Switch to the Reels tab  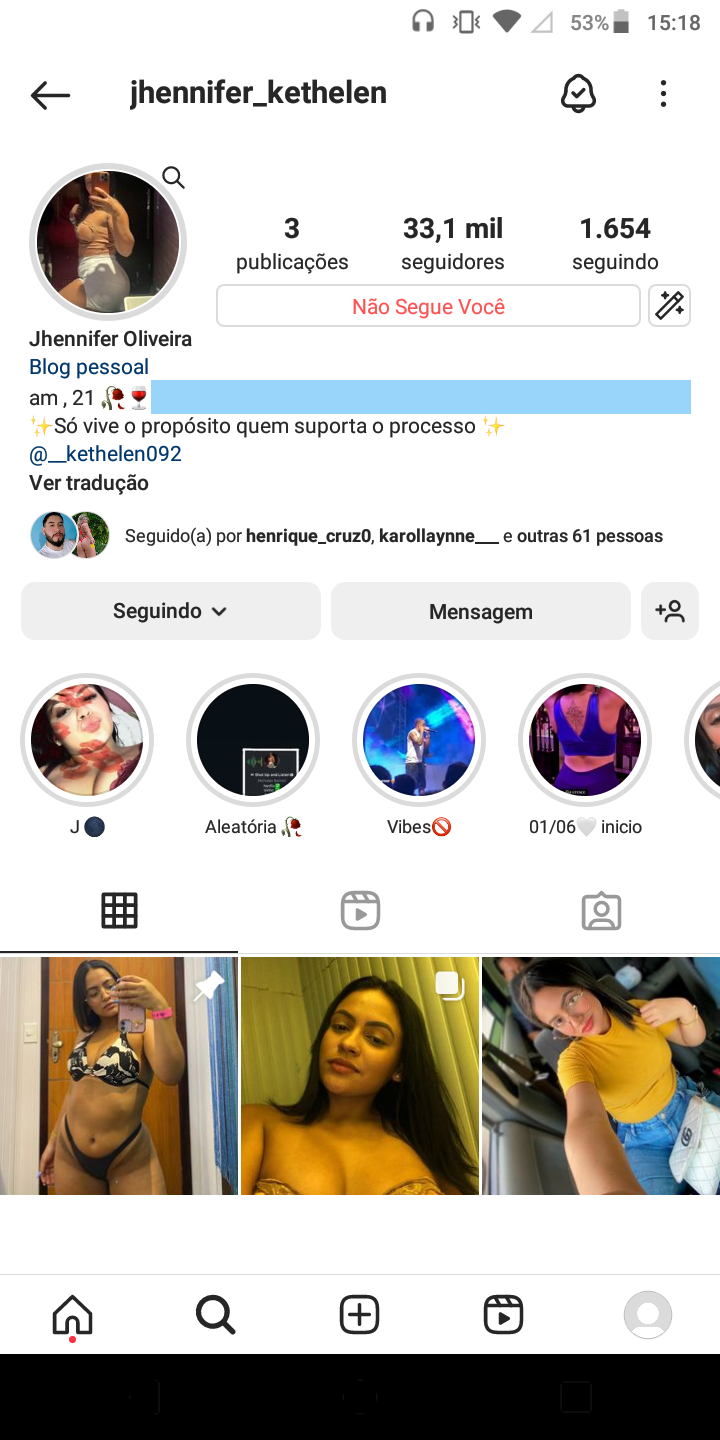[360, 911]
